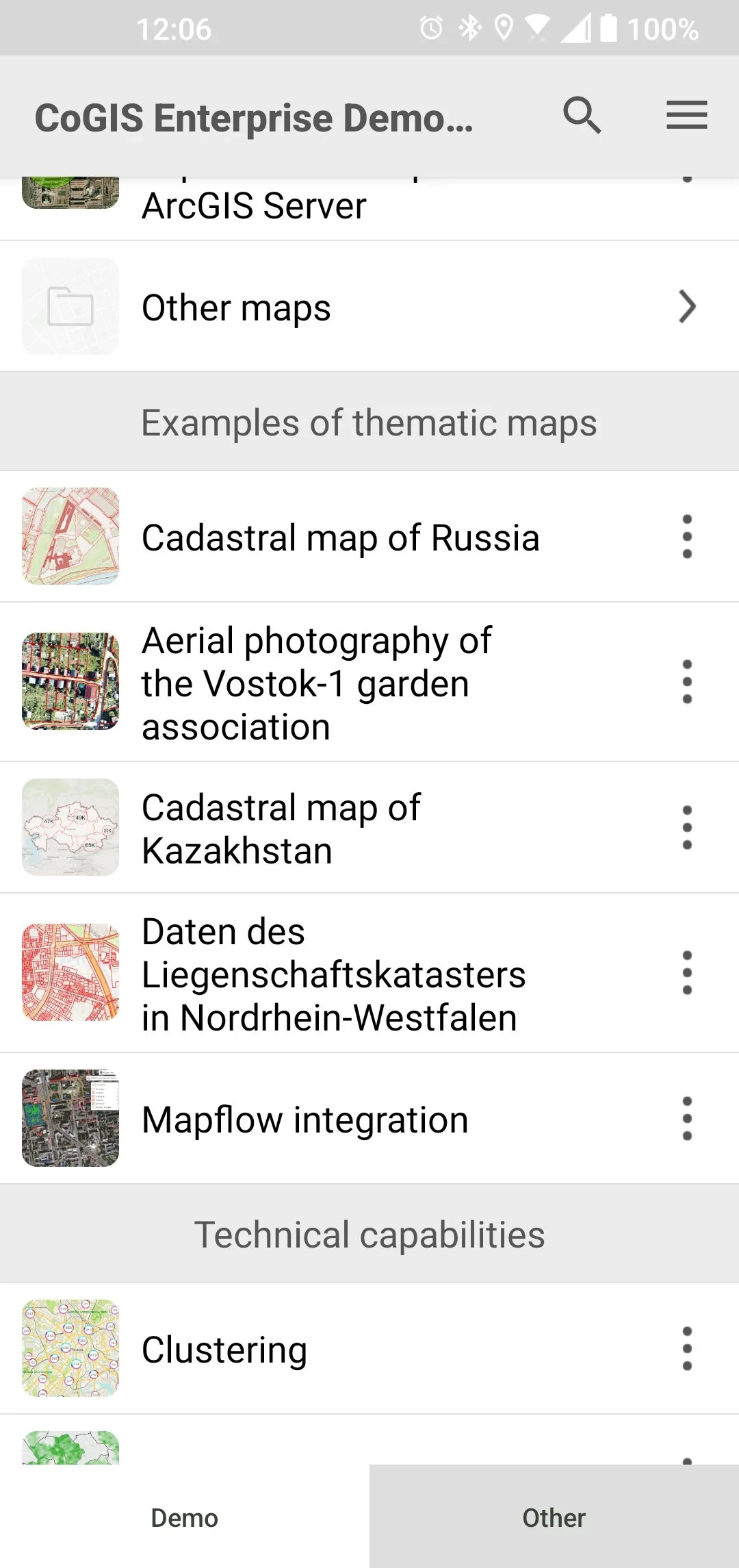The height and width of the screenshot is (1568, 739).
Task: Open Aerial photography of Vostok-1 garden association
Action: (315, 683)
